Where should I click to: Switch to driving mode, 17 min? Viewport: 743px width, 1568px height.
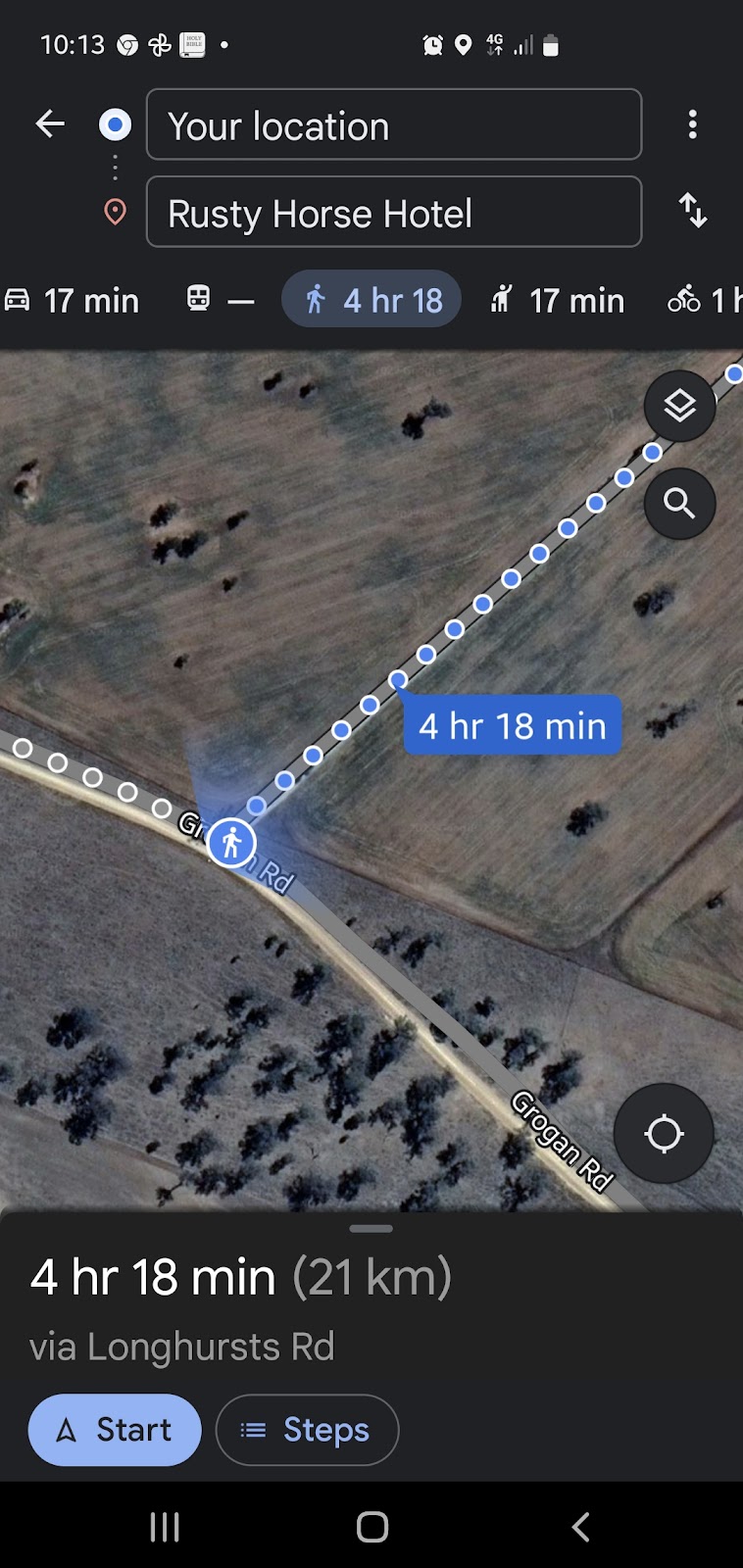(73, 300)
